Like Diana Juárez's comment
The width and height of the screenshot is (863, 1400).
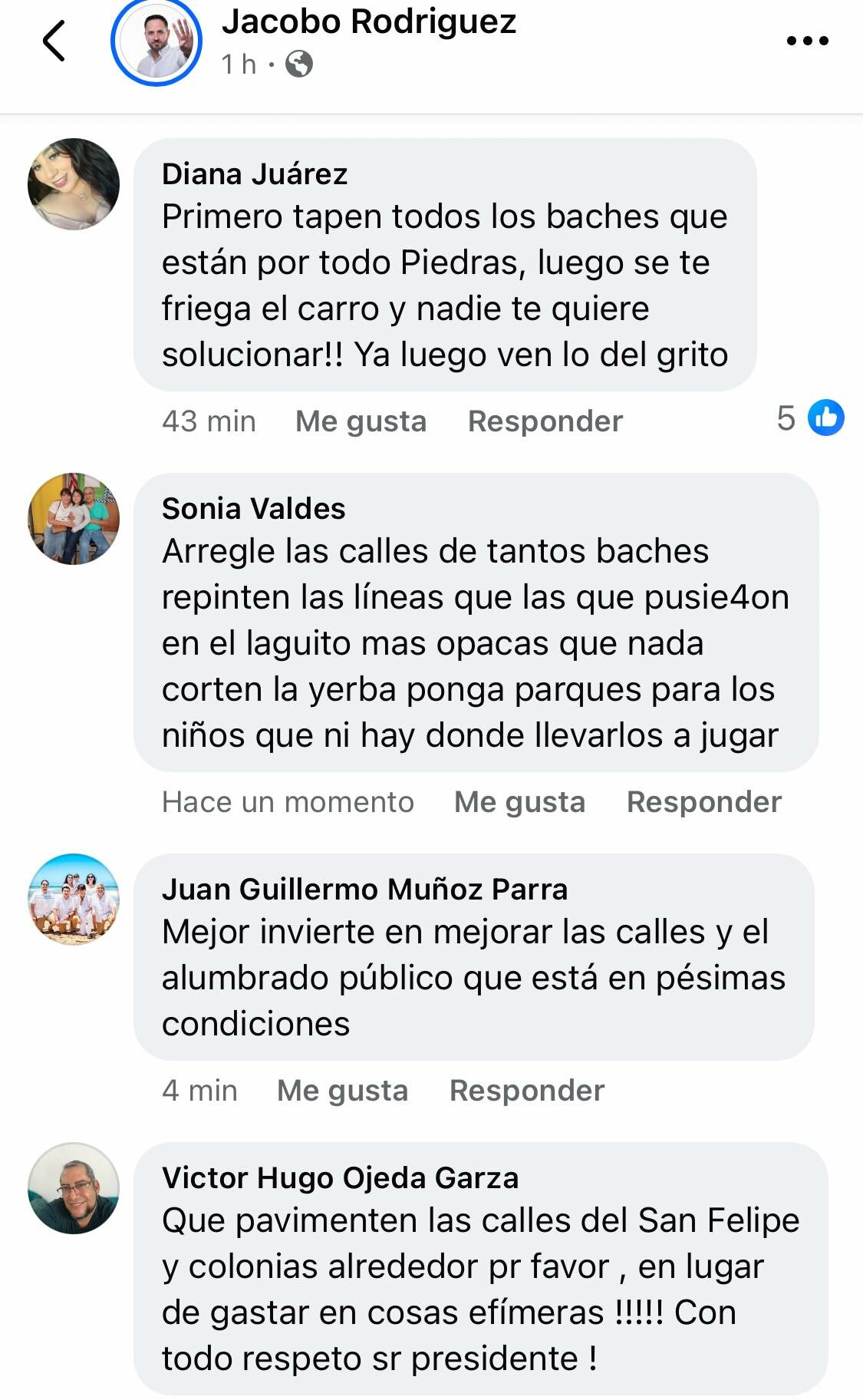tap(361, 421)
